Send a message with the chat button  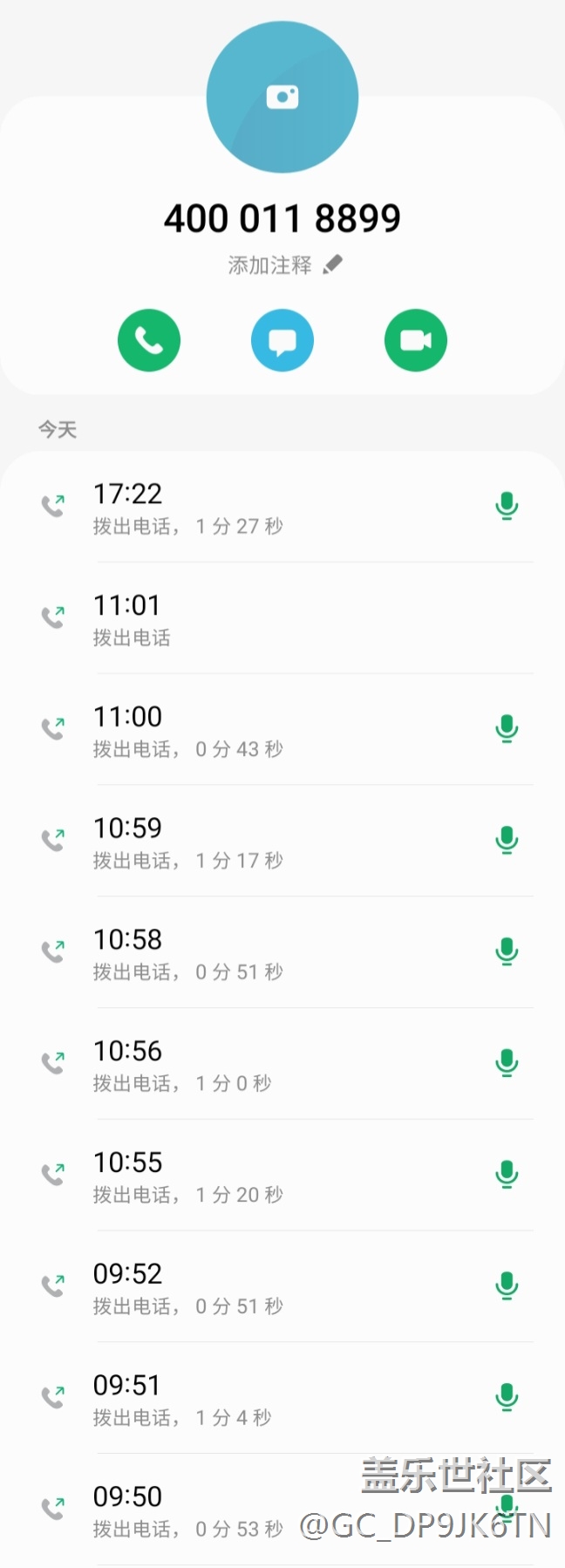[282, 340]
